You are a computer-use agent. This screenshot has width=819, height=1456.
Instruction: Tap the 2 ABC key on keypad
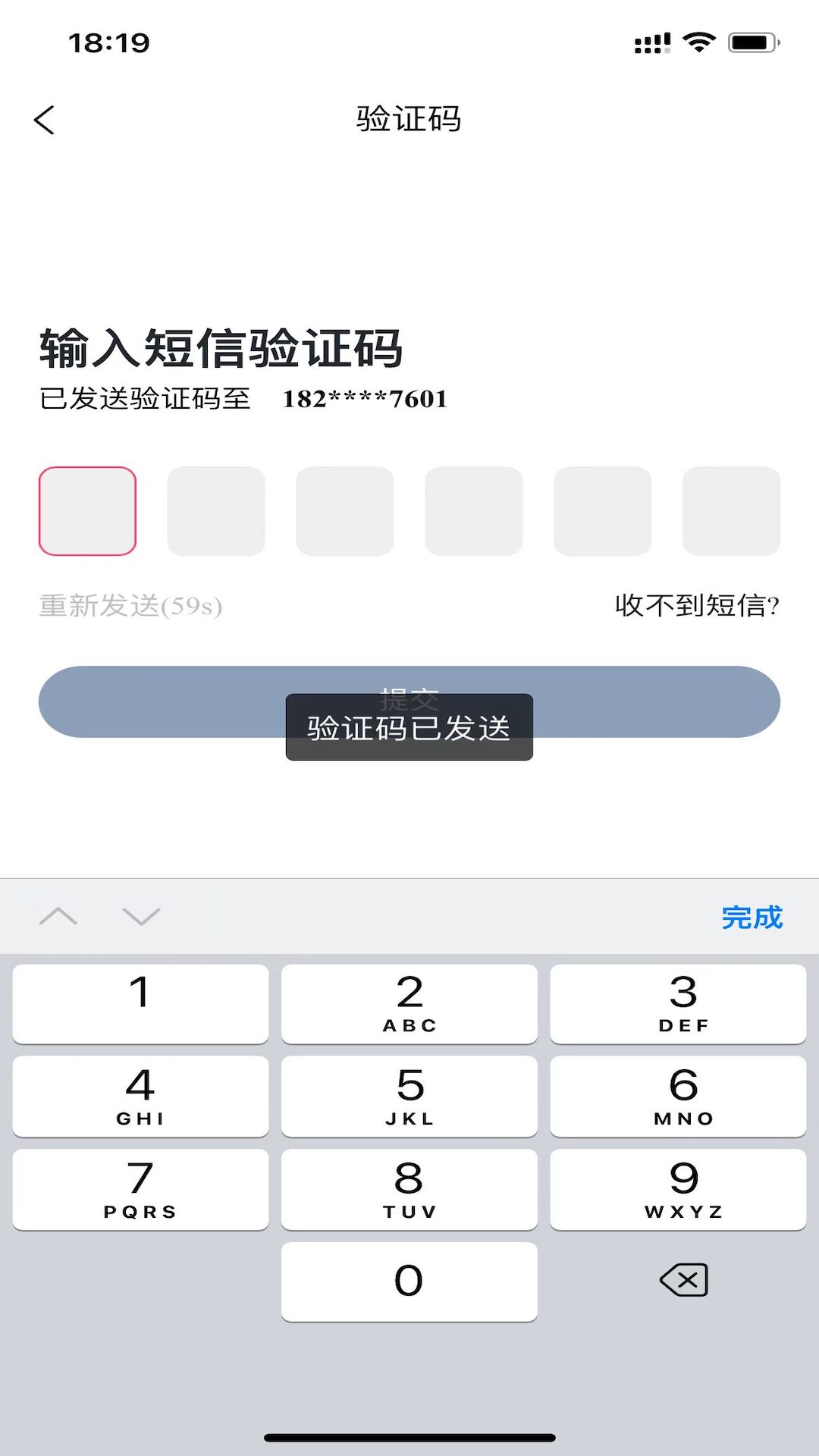[409, 1003]
